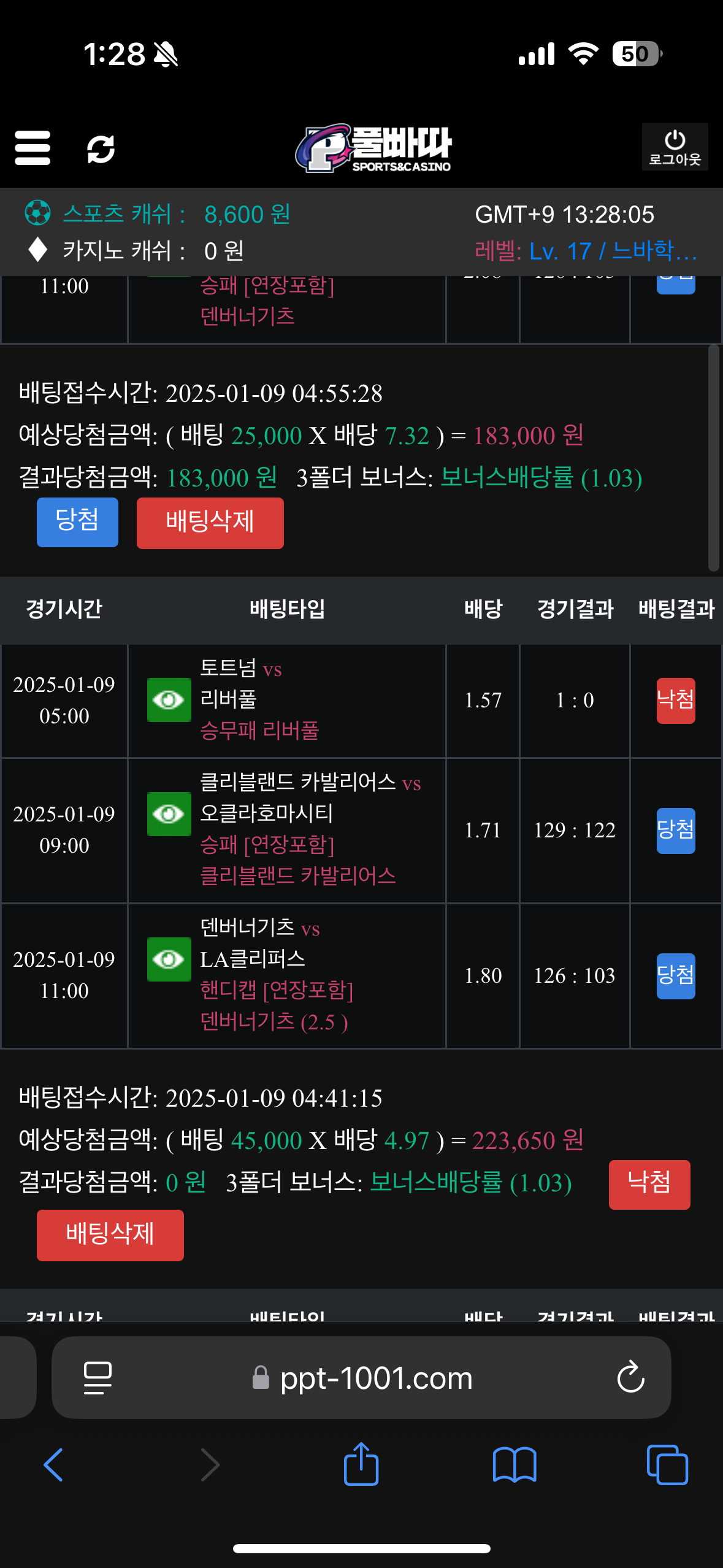Reload the page from the address bar
The width and height of the screenshot is (723, 1568).
point(630,1378)
